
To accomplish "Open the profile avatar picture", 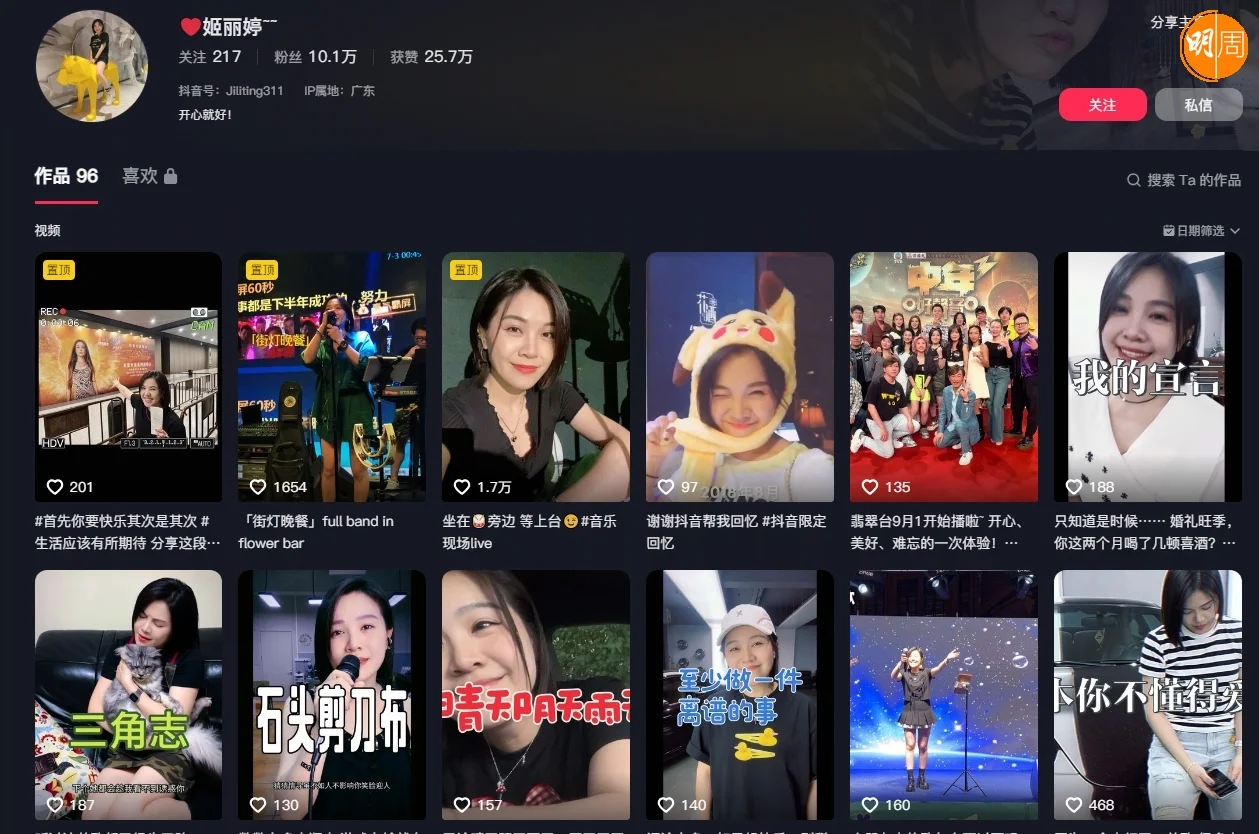I will [x=92, y=67].
